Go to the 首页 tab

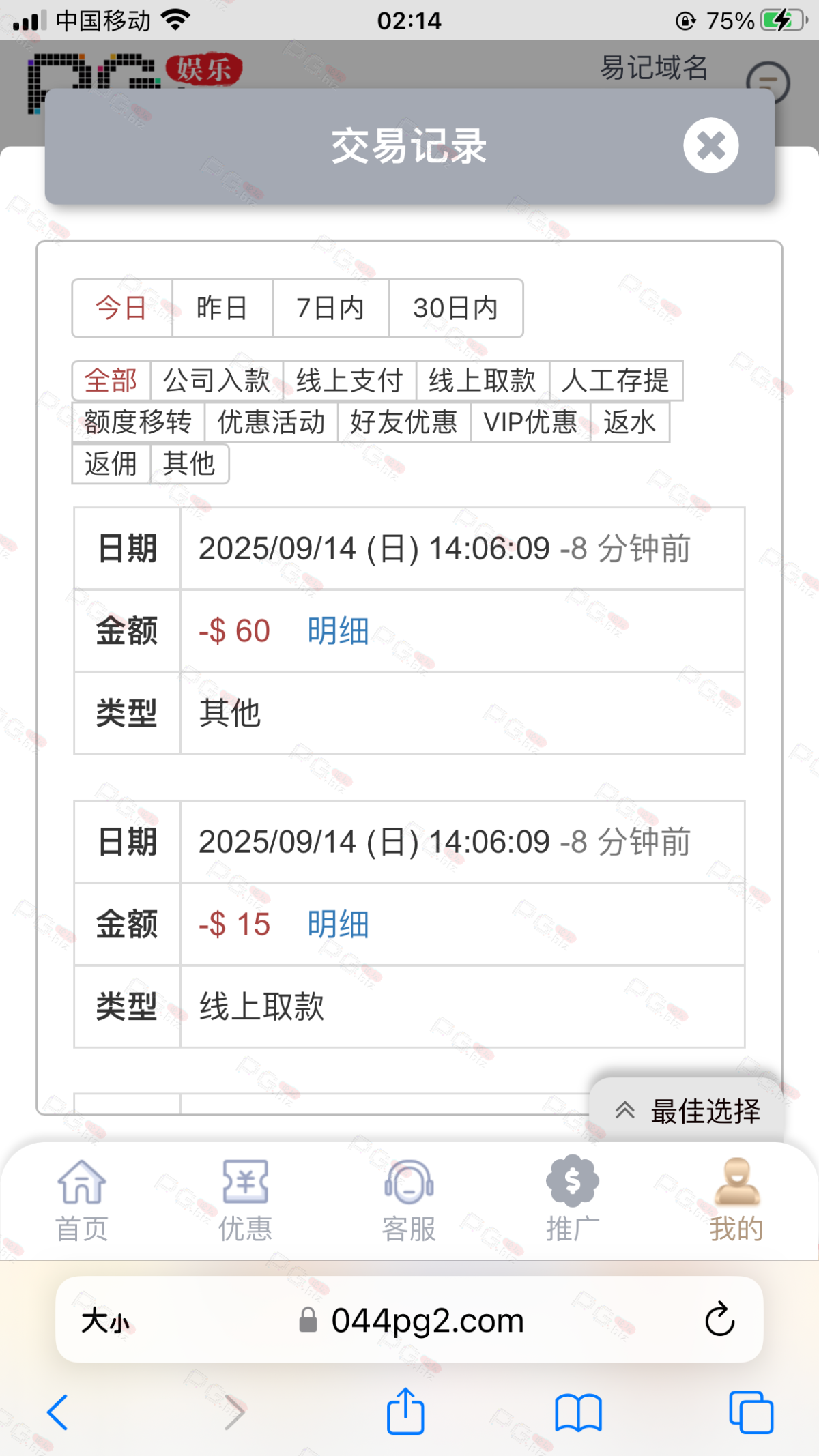pyautogui.click(x=82, y=1201)
